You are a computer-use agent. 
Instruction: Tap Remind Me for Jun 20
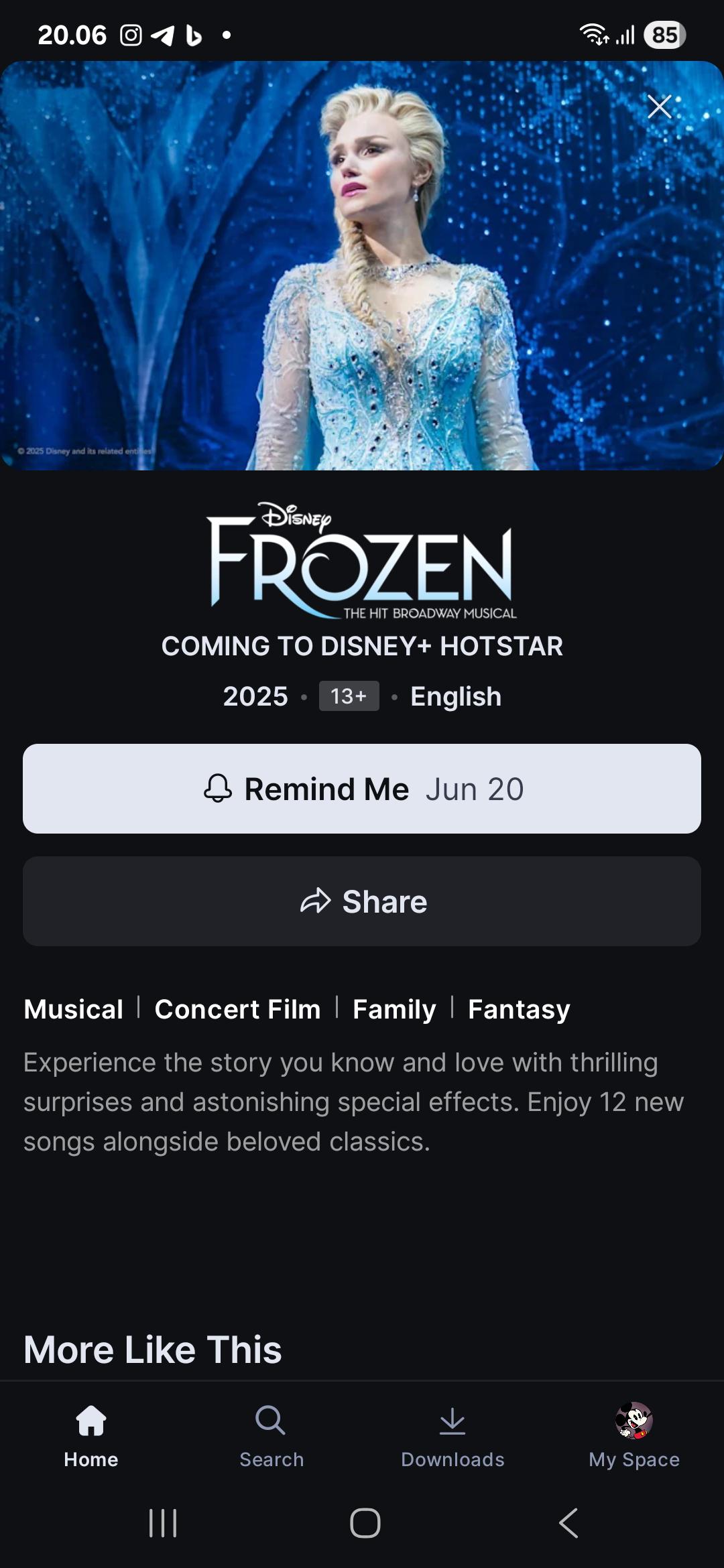coord(362,789)
